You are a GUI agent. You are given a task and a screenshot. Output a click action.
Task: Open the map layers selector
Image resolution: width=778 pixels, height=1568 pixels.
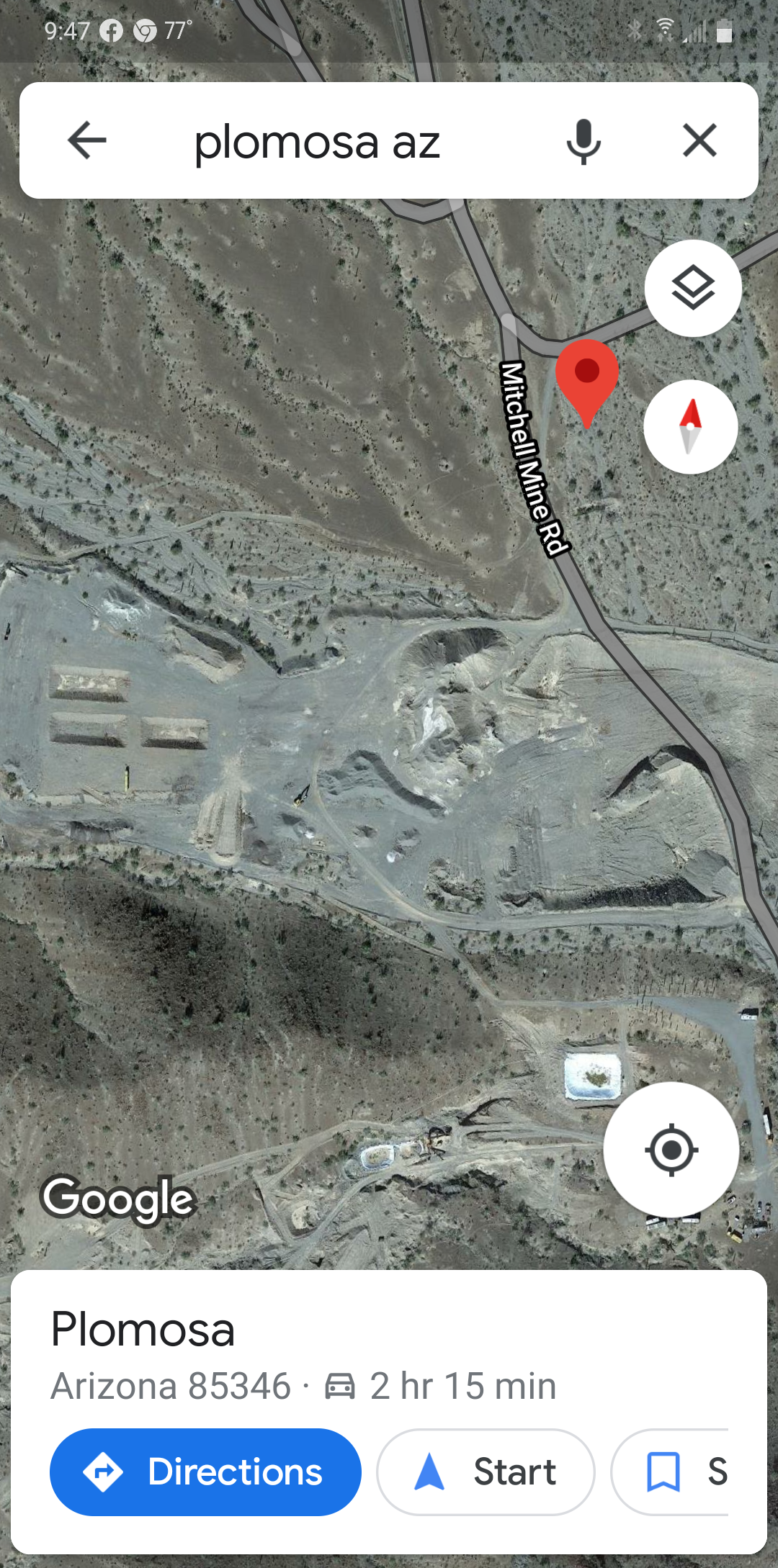pyautogui.click(x=693, y=288)
